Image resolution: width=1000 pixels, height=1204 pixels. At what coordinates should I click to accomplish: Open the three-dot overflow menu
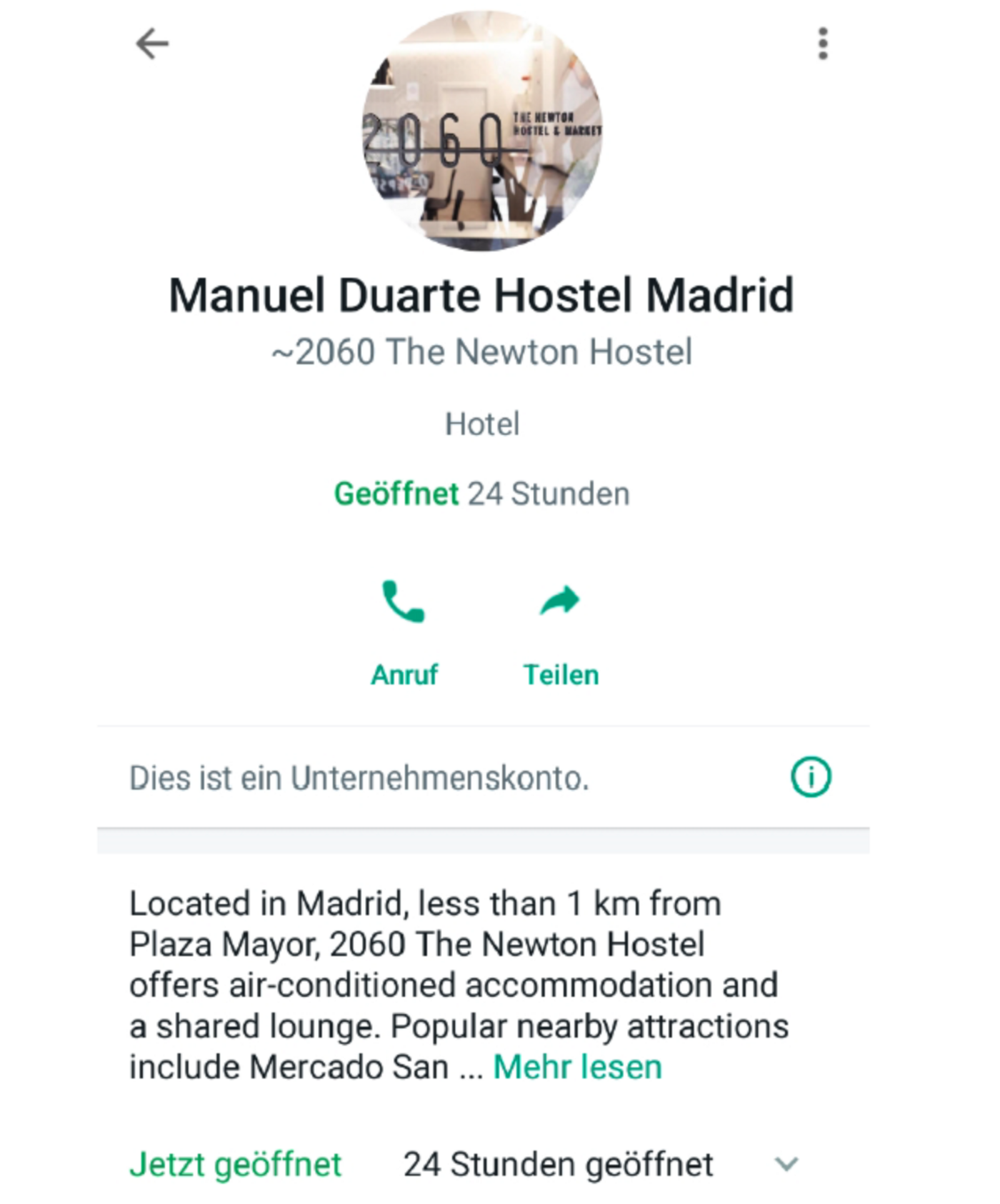coord(823,44)
